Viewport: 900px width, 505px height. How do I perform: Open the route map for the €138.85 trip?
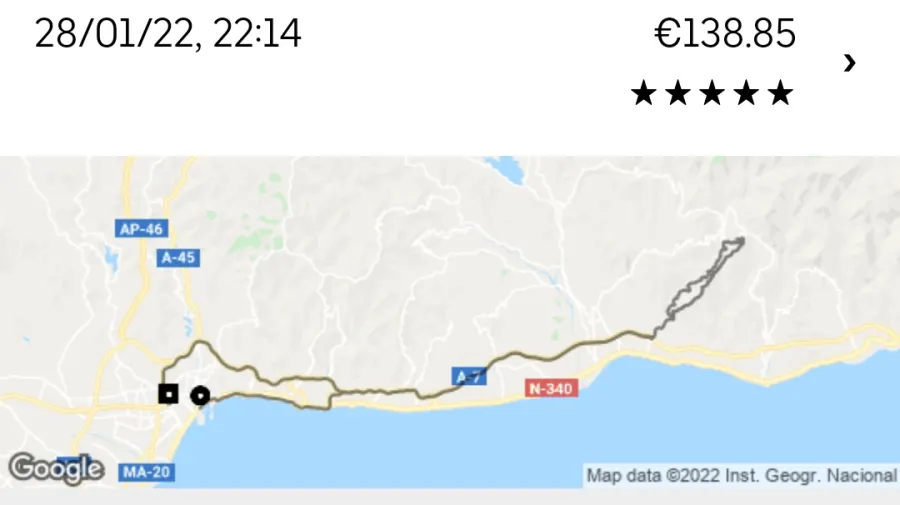click(450, 320)
